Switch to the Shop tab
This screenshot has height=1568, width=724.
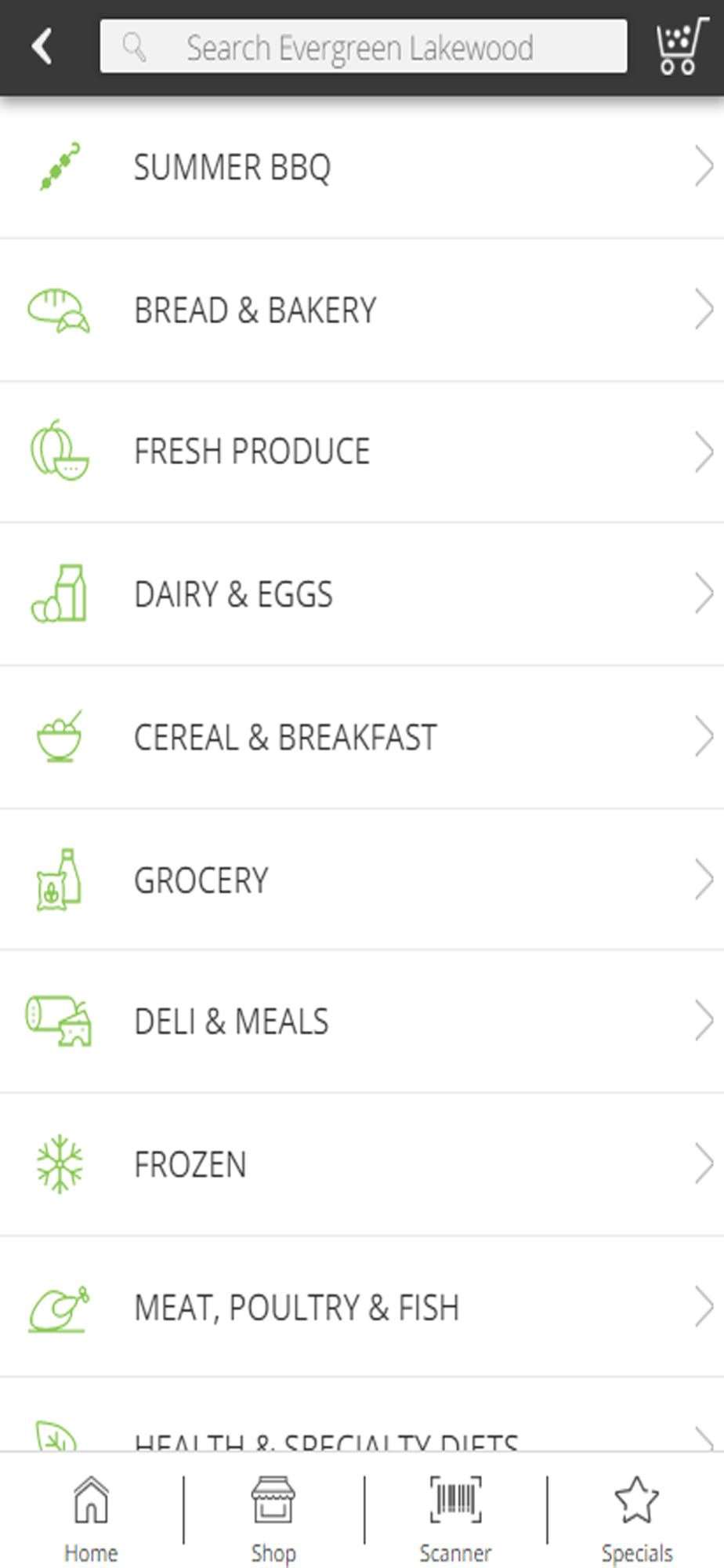[273, 1519]
